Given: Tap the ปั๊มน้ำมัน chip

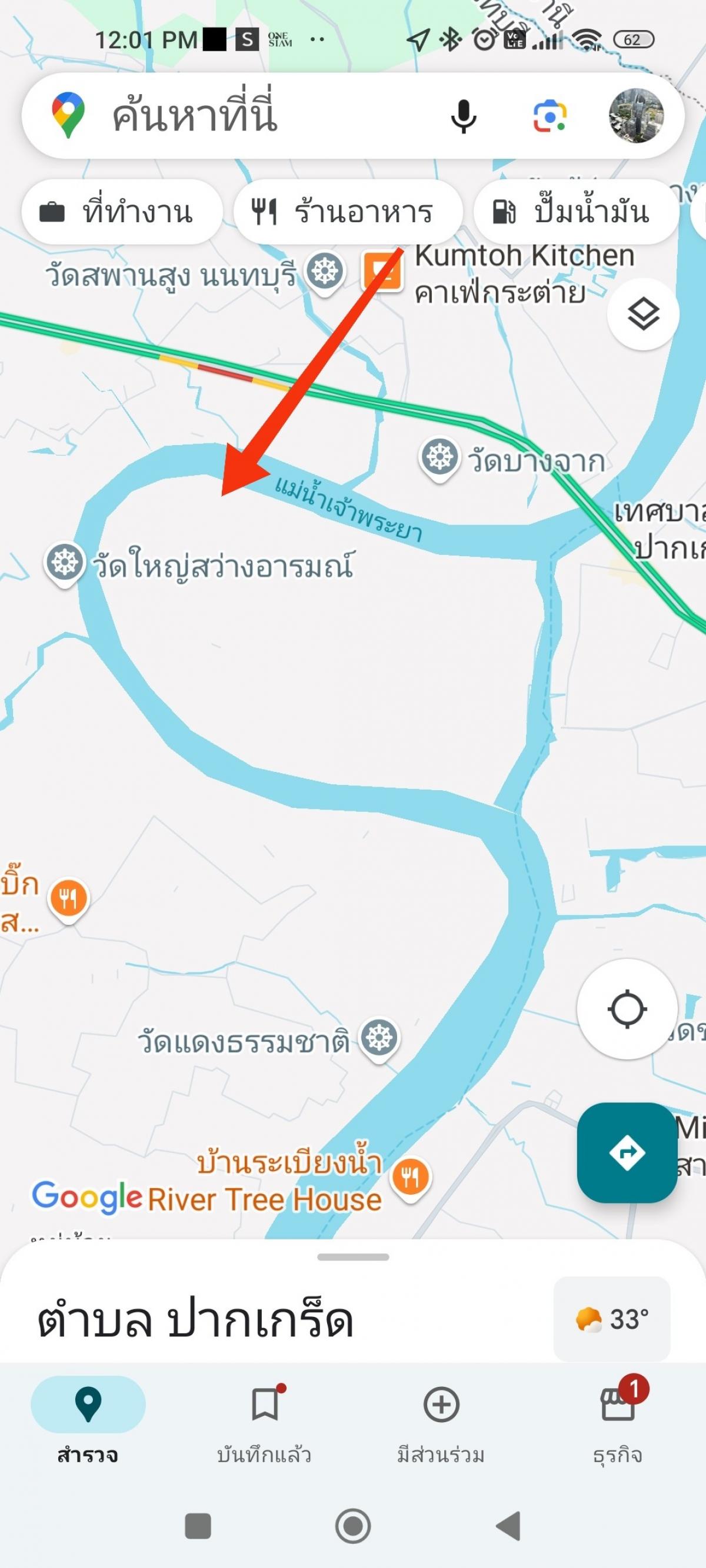Looking at the screenshot, I should (575, 212).
